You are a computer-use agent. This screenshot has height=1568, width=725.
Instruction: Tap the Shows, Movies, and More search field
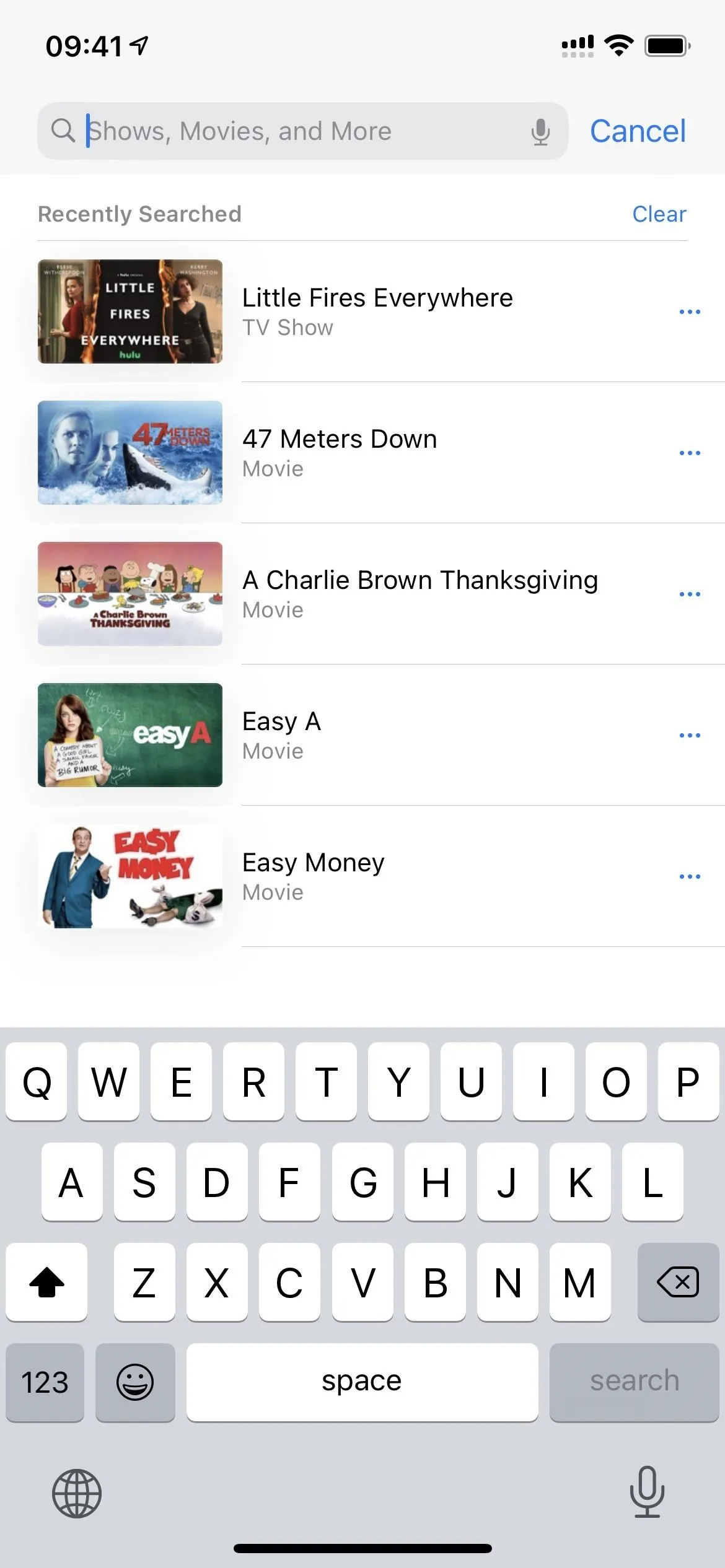302,131
